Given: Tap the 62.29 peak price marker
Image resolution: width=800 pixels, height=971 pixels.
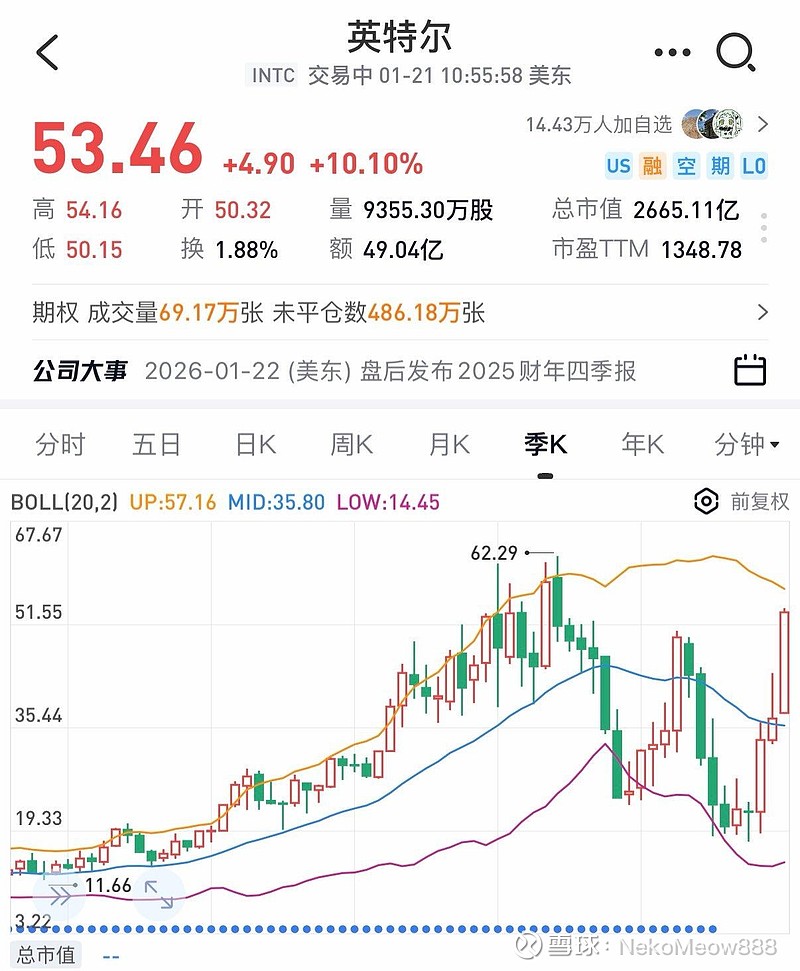Looking at the screenshot, I should 493,551.
